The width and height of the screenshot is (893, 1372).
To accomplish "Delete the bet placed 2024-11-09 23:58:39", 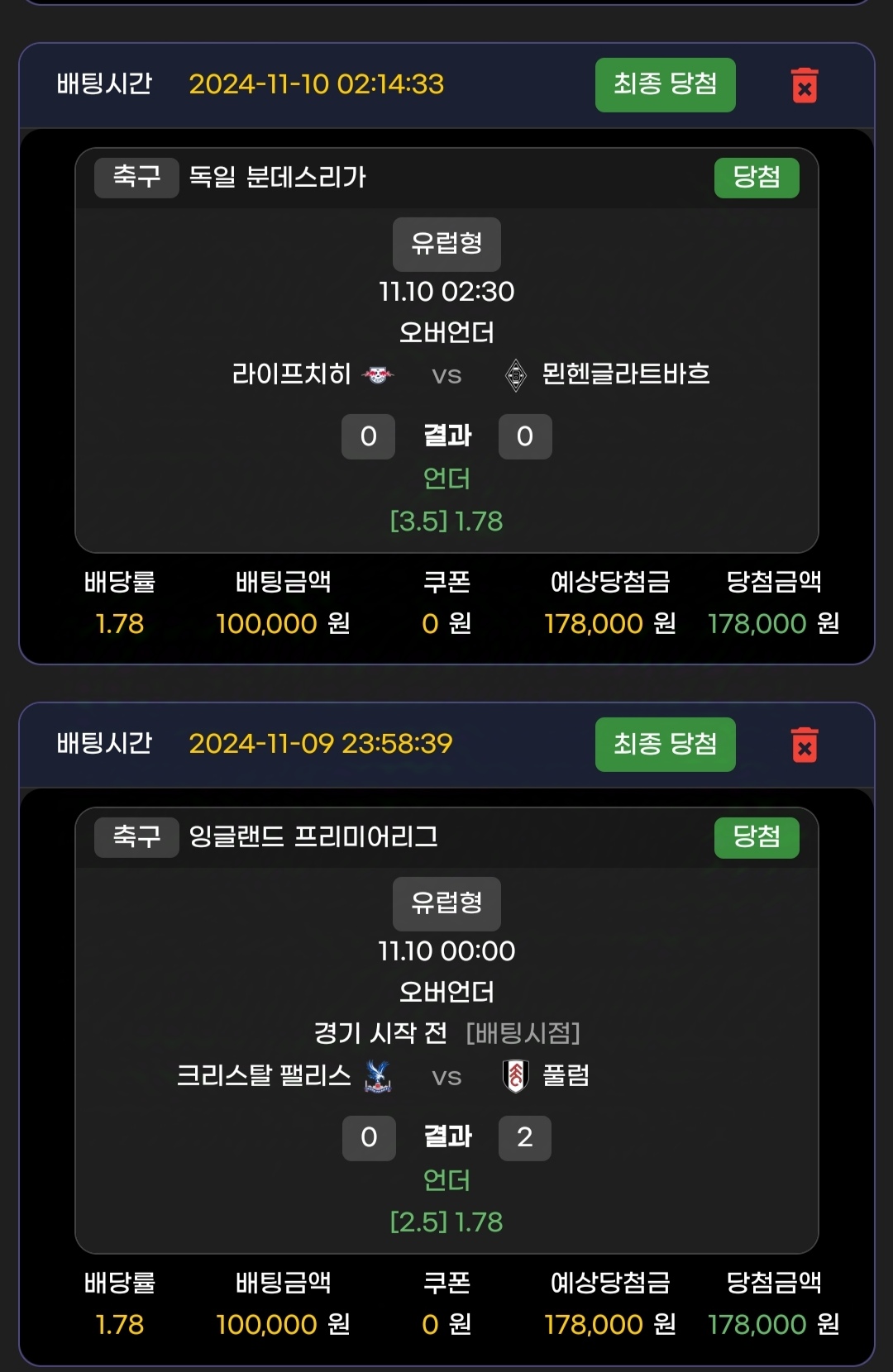I will coord(804,745).
